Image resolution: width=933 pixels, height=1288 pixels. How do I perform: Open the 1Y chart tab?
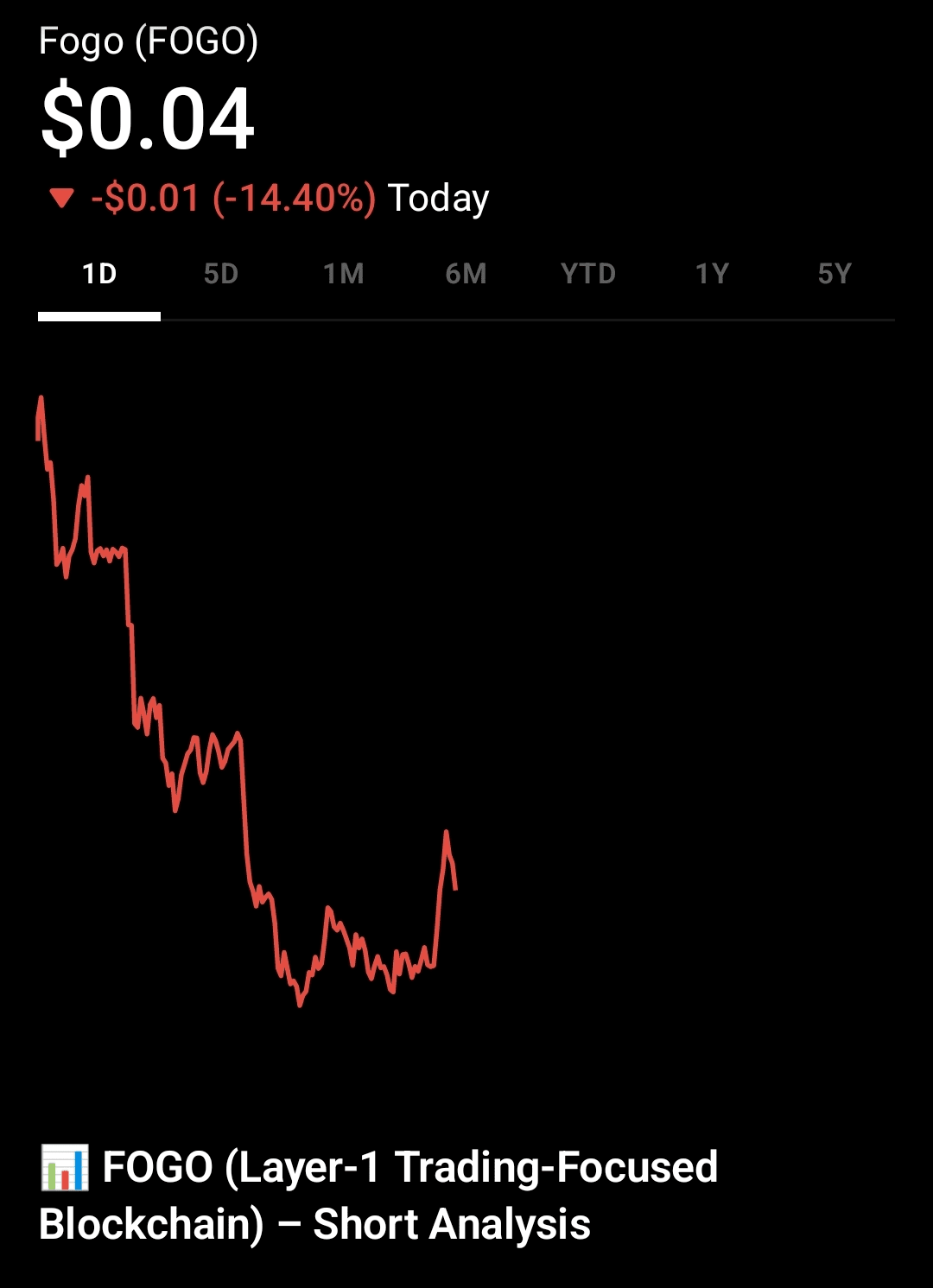pyautogui.click(x=712, y=275)
